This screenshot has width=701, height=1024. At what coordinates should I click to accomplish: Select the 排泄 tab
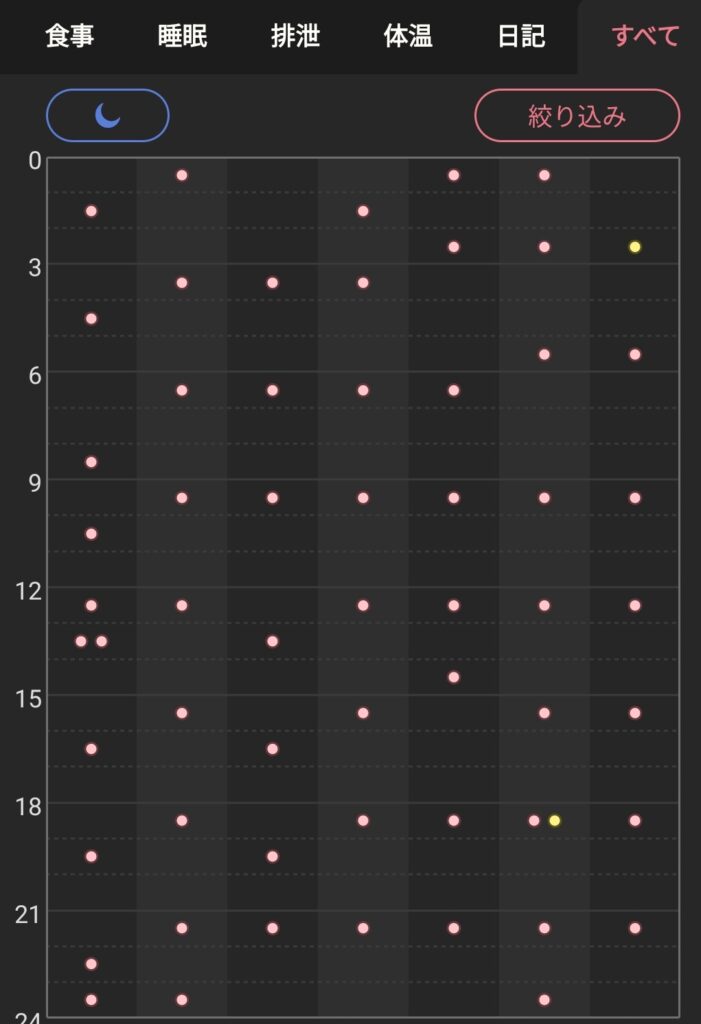[296, 37]
